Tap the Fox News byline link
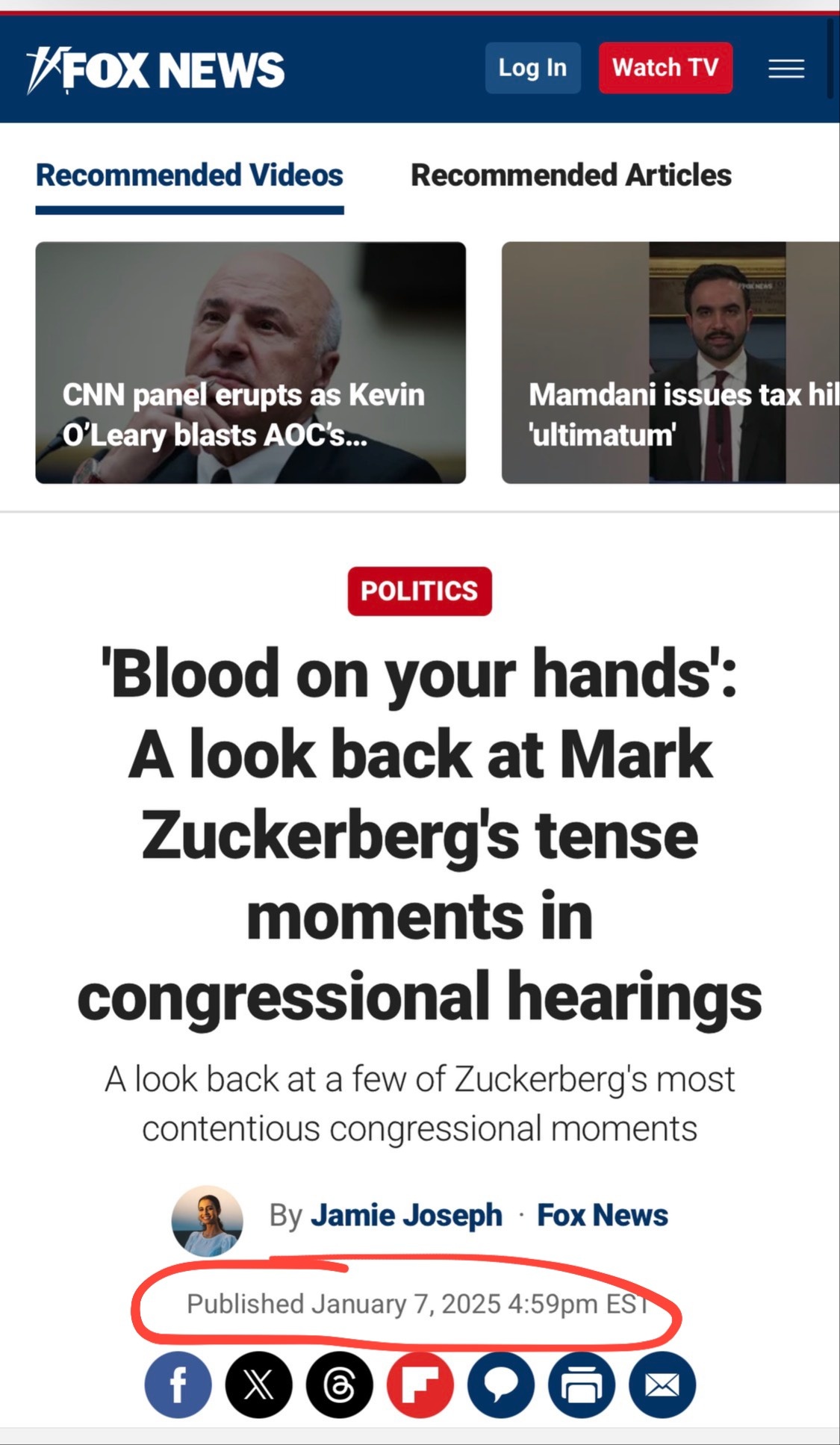Viewport: 840px width, 1445px height. [x=602, y=1215]
